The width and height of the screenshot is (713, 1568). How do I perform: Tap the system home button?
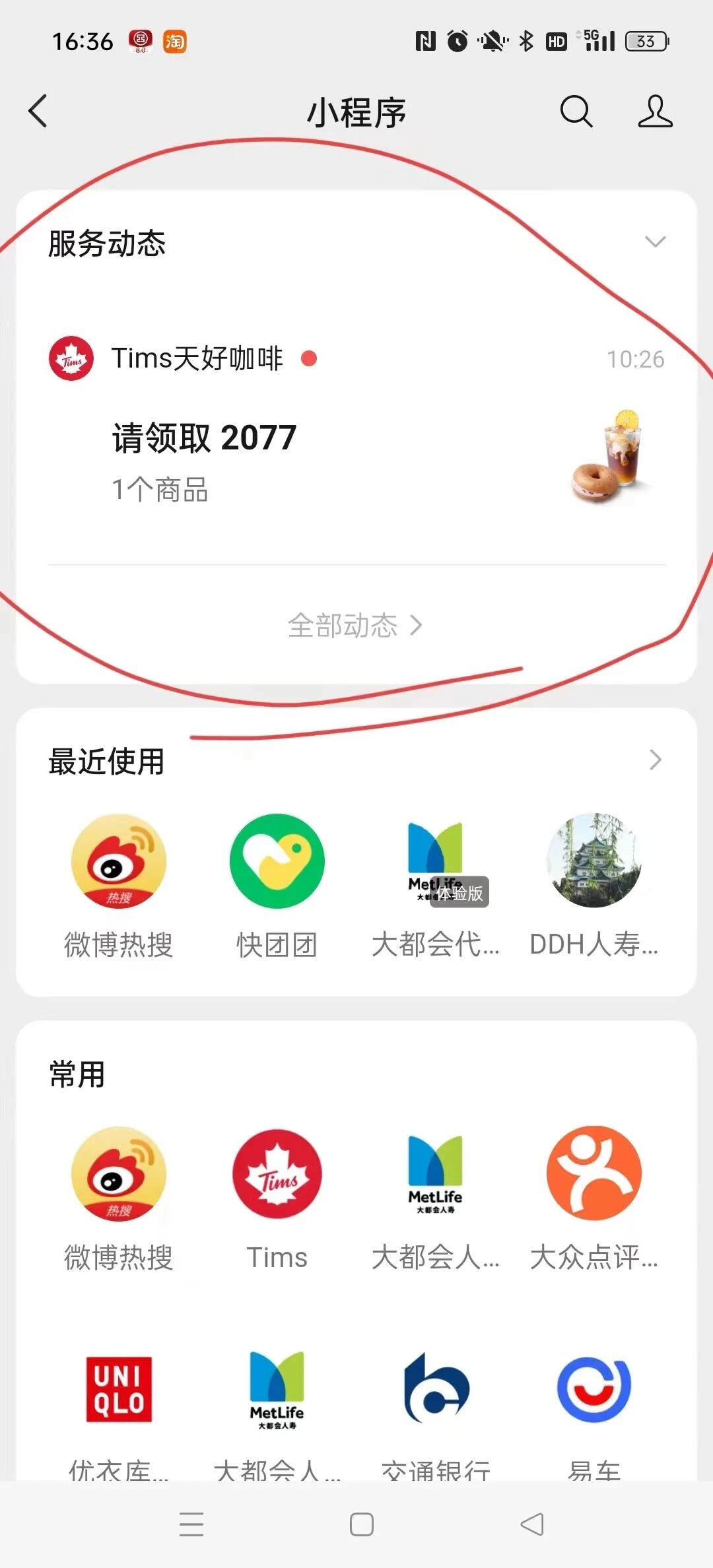[x=362, y=1524]
